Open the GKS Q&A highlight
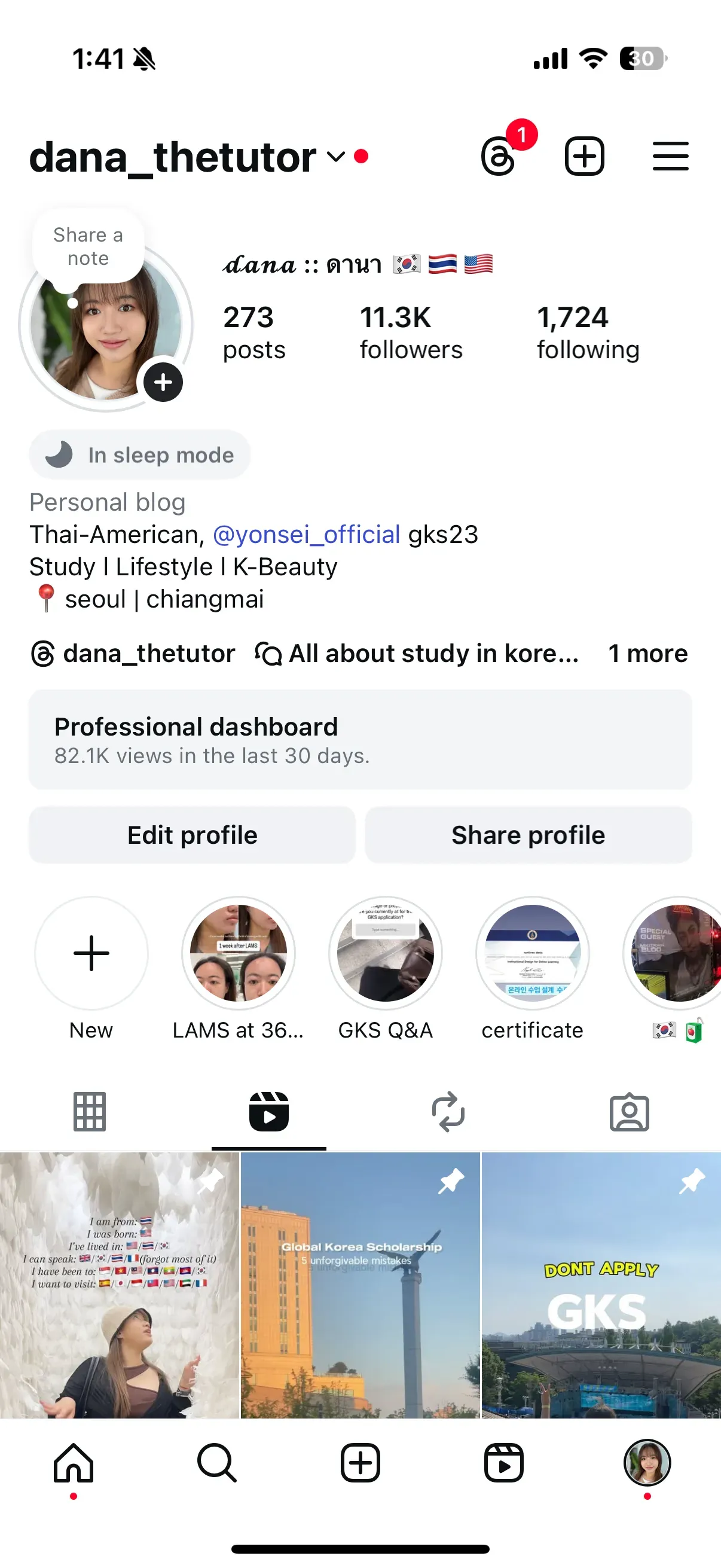Screen dimensions: 721x1568 coord(385,953)
